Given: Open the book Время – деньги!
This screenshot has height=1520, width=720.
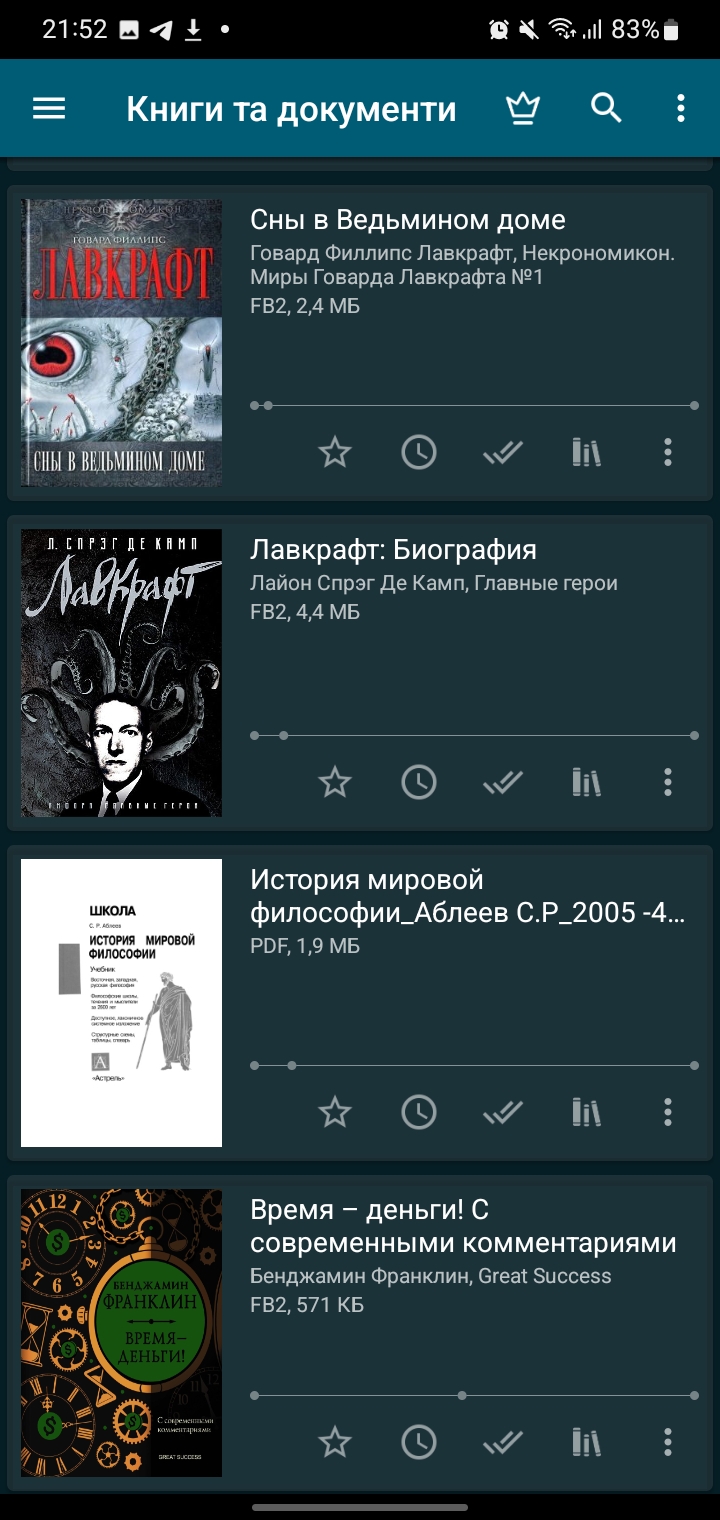Looking at the screenshot, I should tap(463, 1226).
